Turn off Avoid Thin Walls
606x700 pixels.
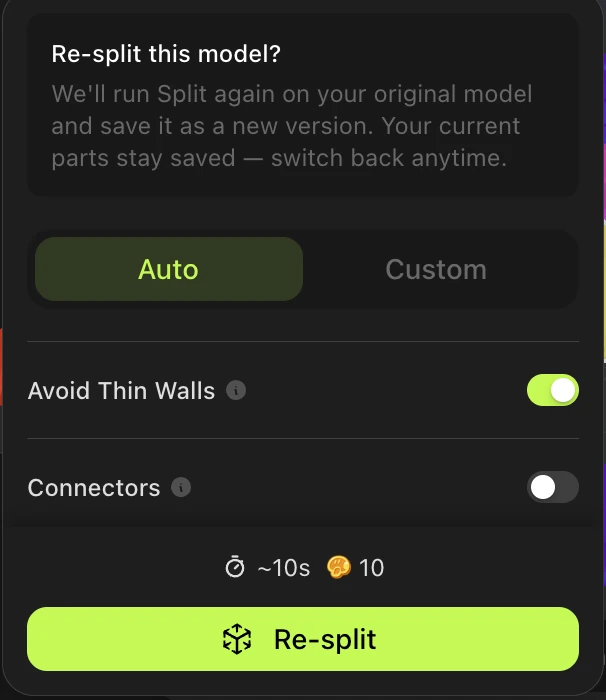pyautogui.click(x=553, y=390)
